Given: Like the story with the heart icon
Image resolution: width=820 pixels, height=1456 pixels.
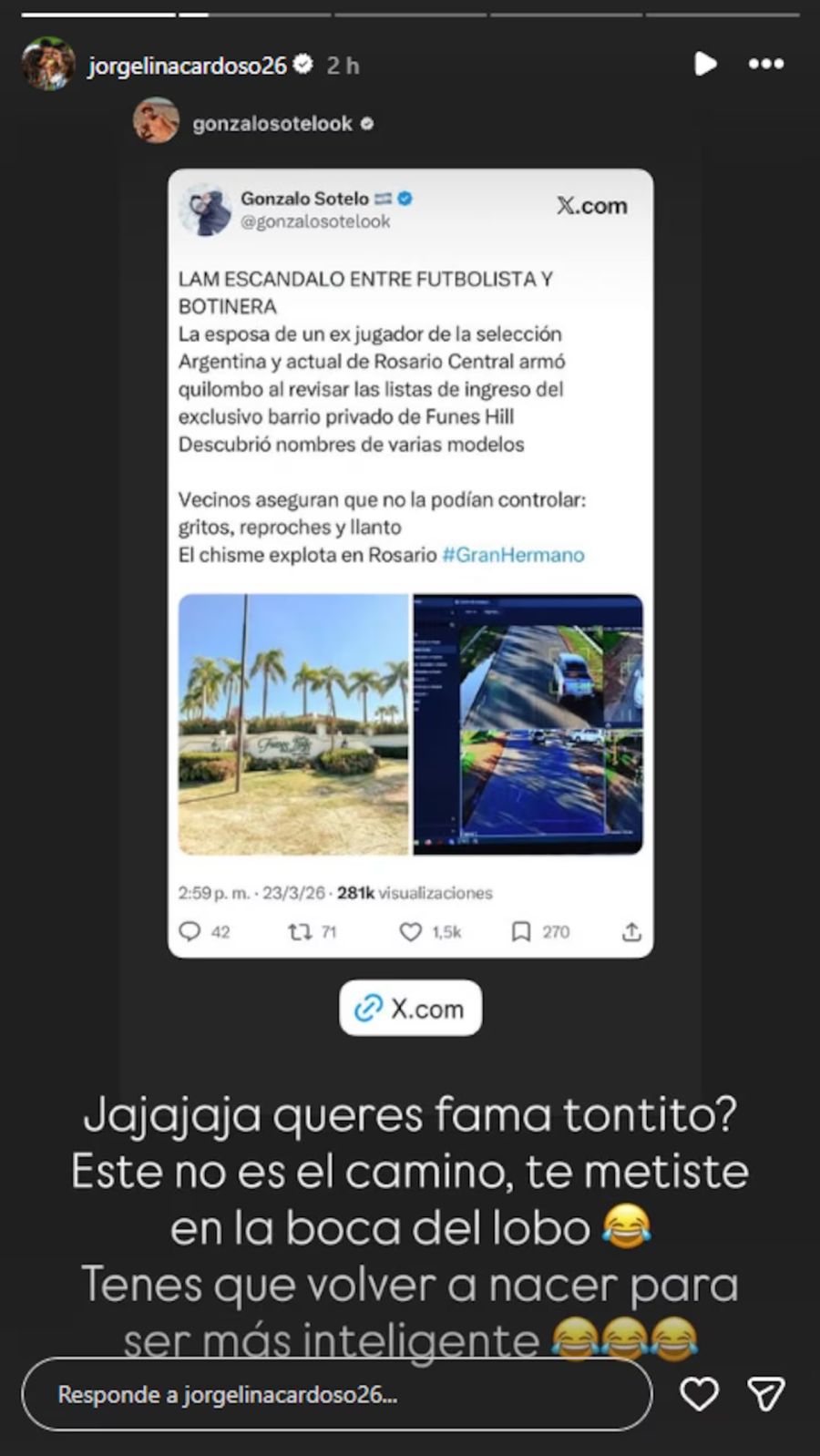Looking at the screenshot, I should pyautogui.click(x=700, y=1394).
